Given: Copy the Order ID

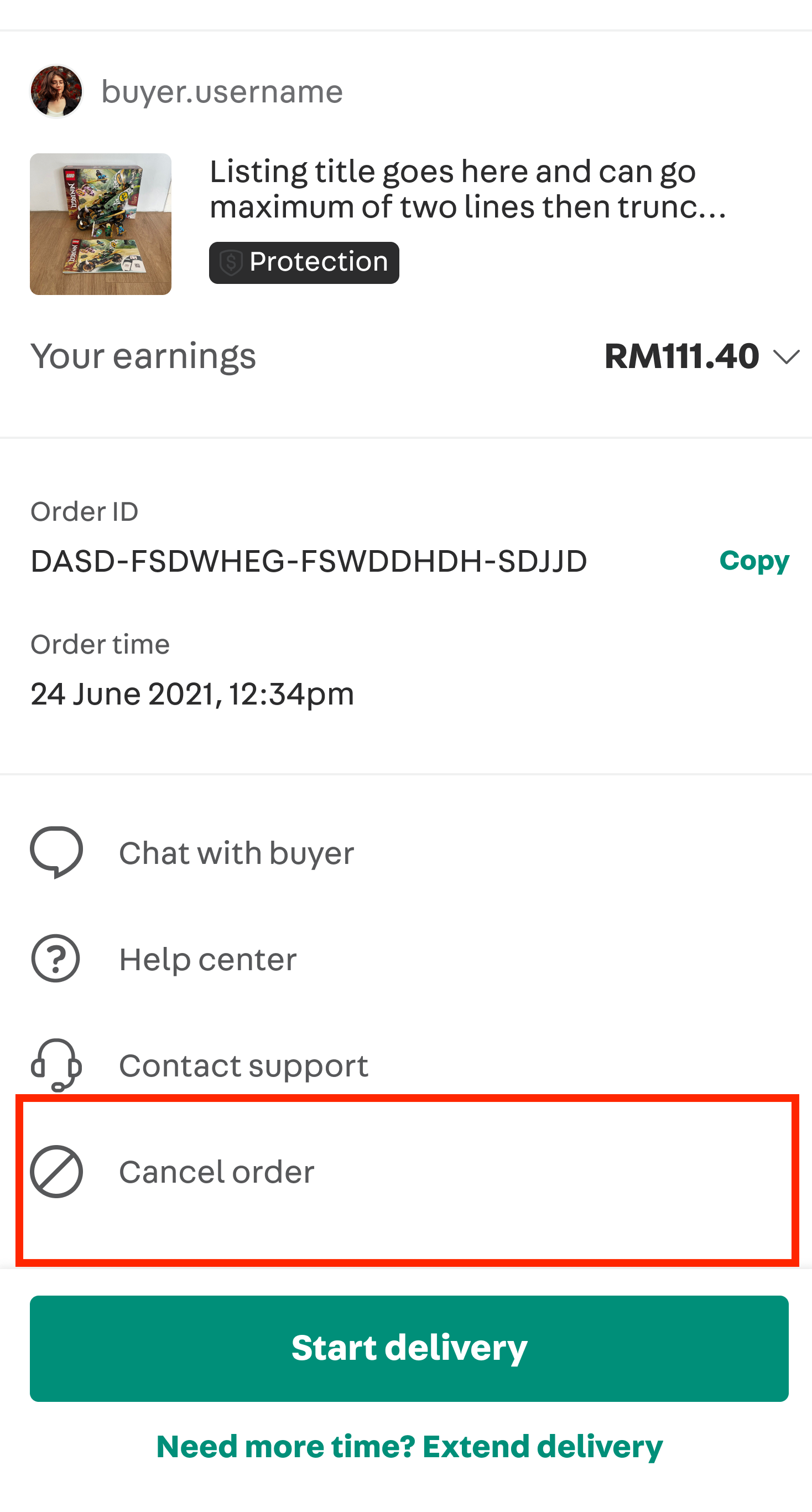Looking at the screenshot, I should pyautogui.click(x=754, y=561).
